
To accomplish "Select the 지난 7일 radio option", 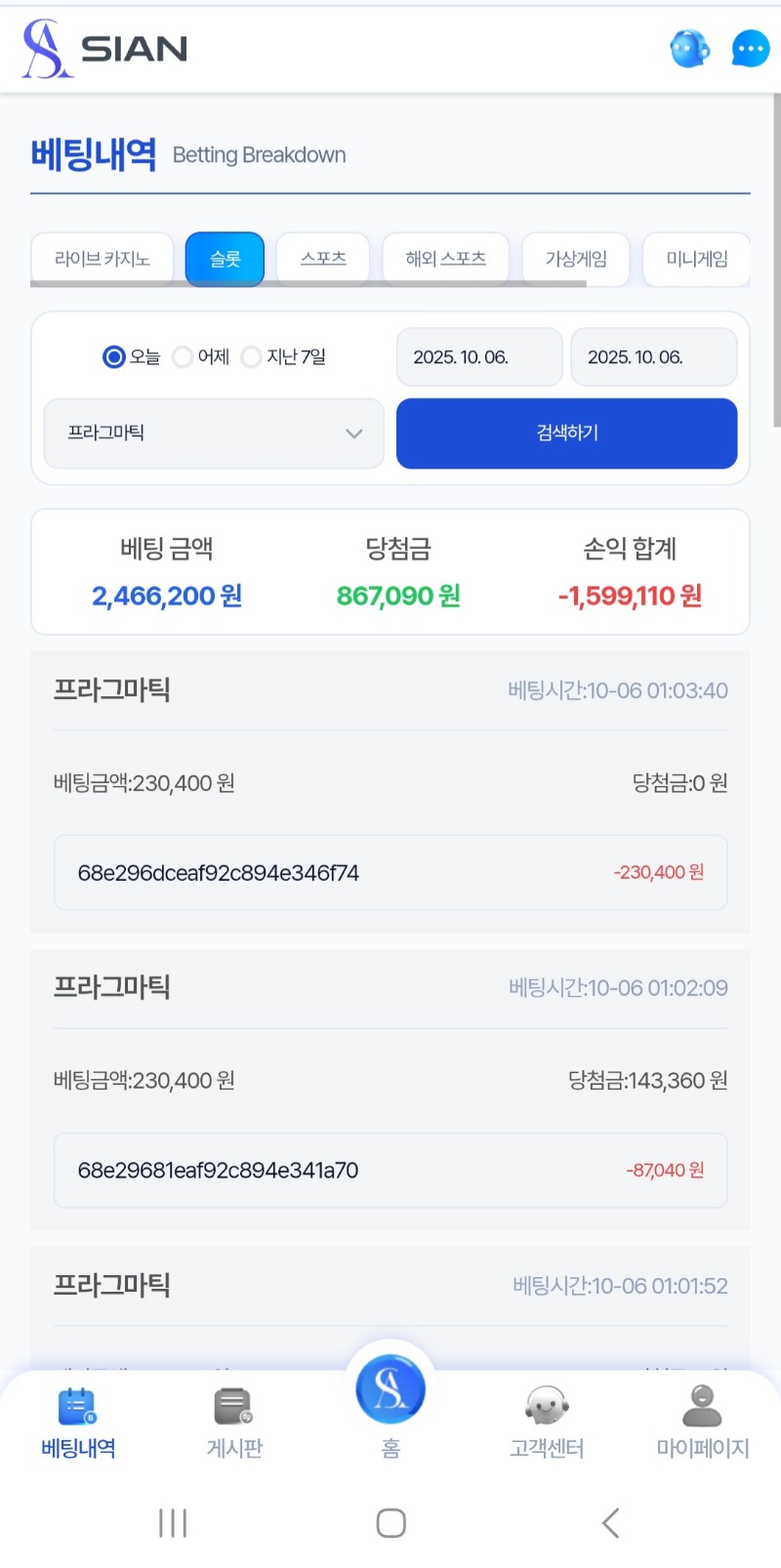I will tap(251, 357).
